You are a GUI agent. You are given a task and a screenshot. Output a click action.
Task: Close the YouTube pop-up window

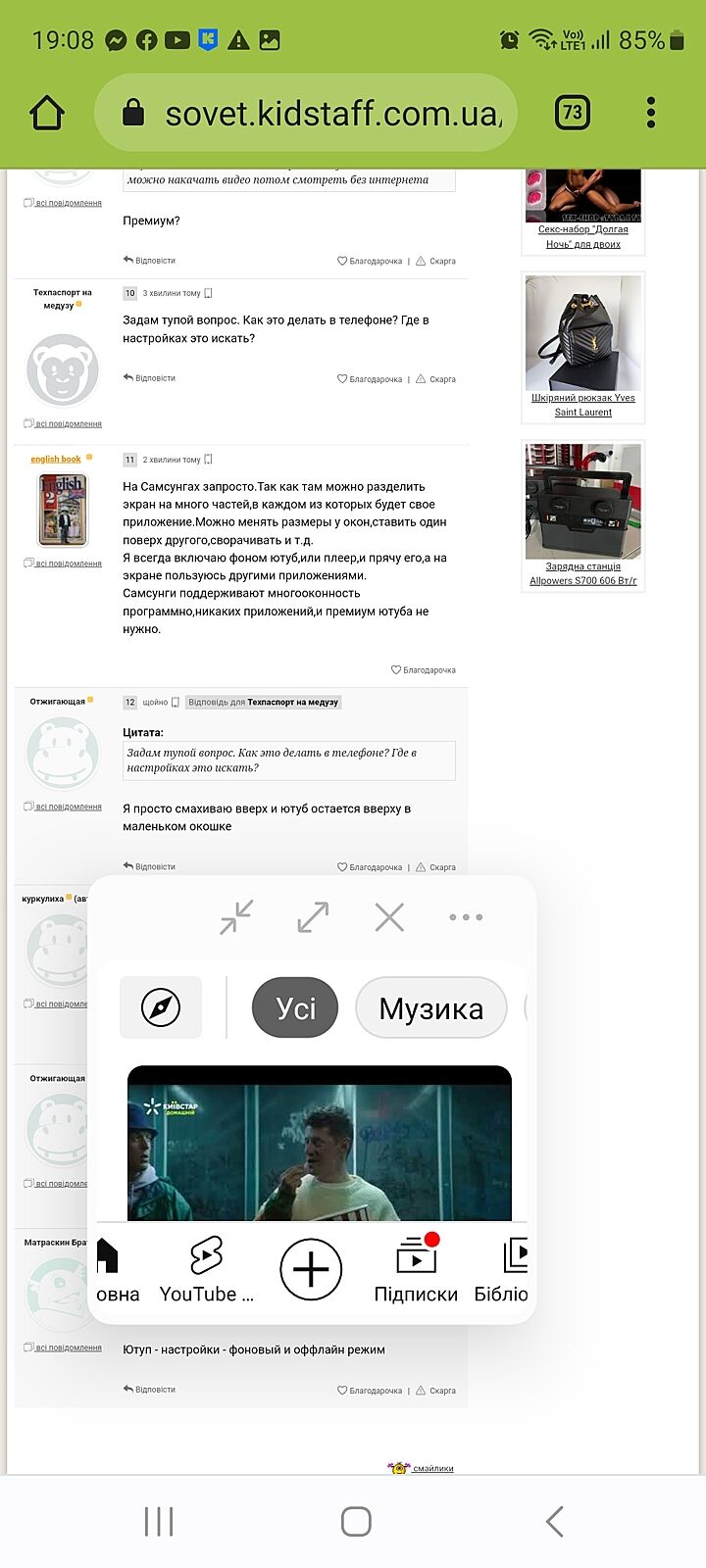point(389,917)
